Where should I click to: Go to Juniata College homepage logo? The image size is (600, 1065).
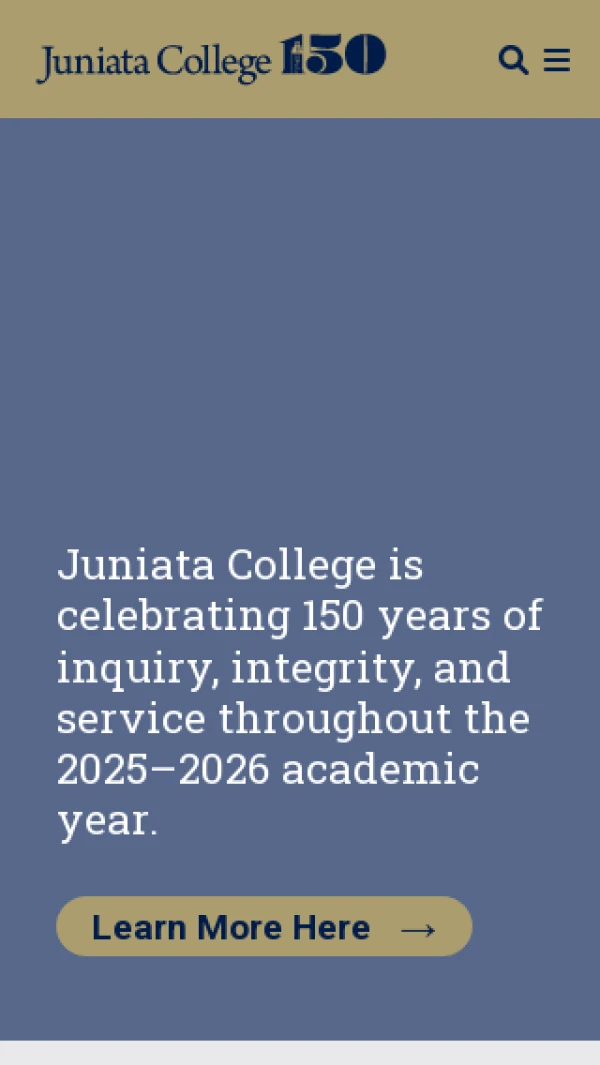point(211,59)
